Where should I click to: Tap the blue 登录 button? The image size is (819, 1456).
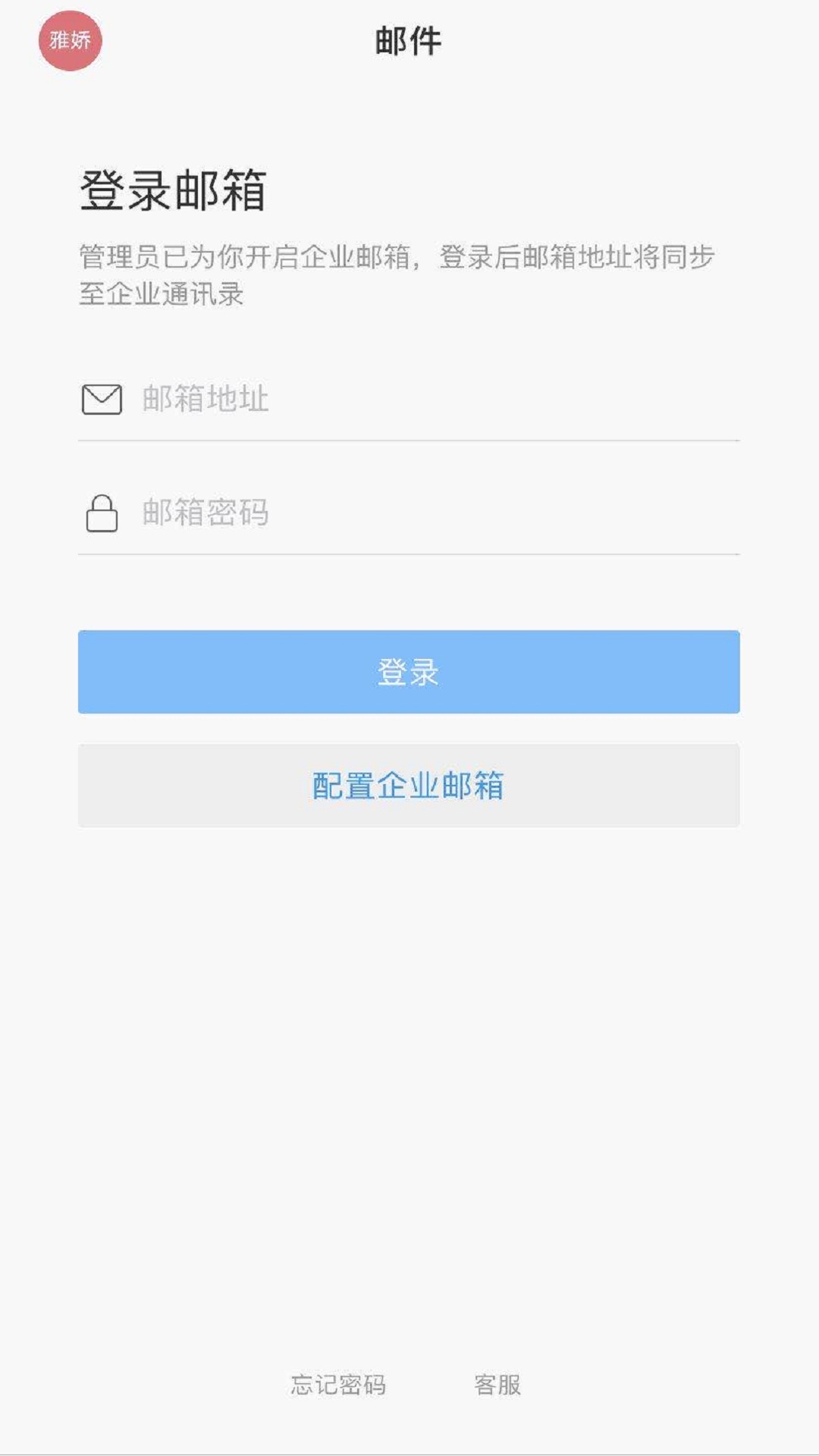coord(409,672)
